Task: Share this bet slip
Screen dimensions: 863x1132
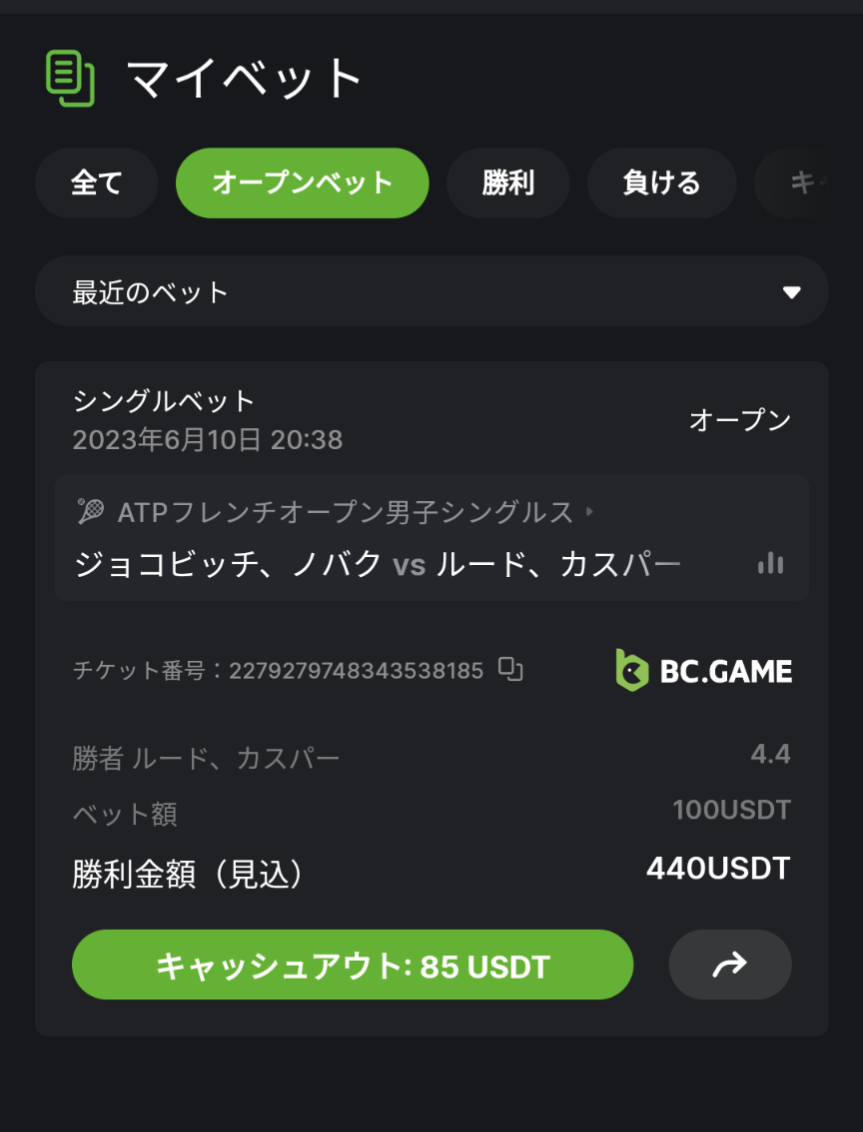Action: pos(729,965)
